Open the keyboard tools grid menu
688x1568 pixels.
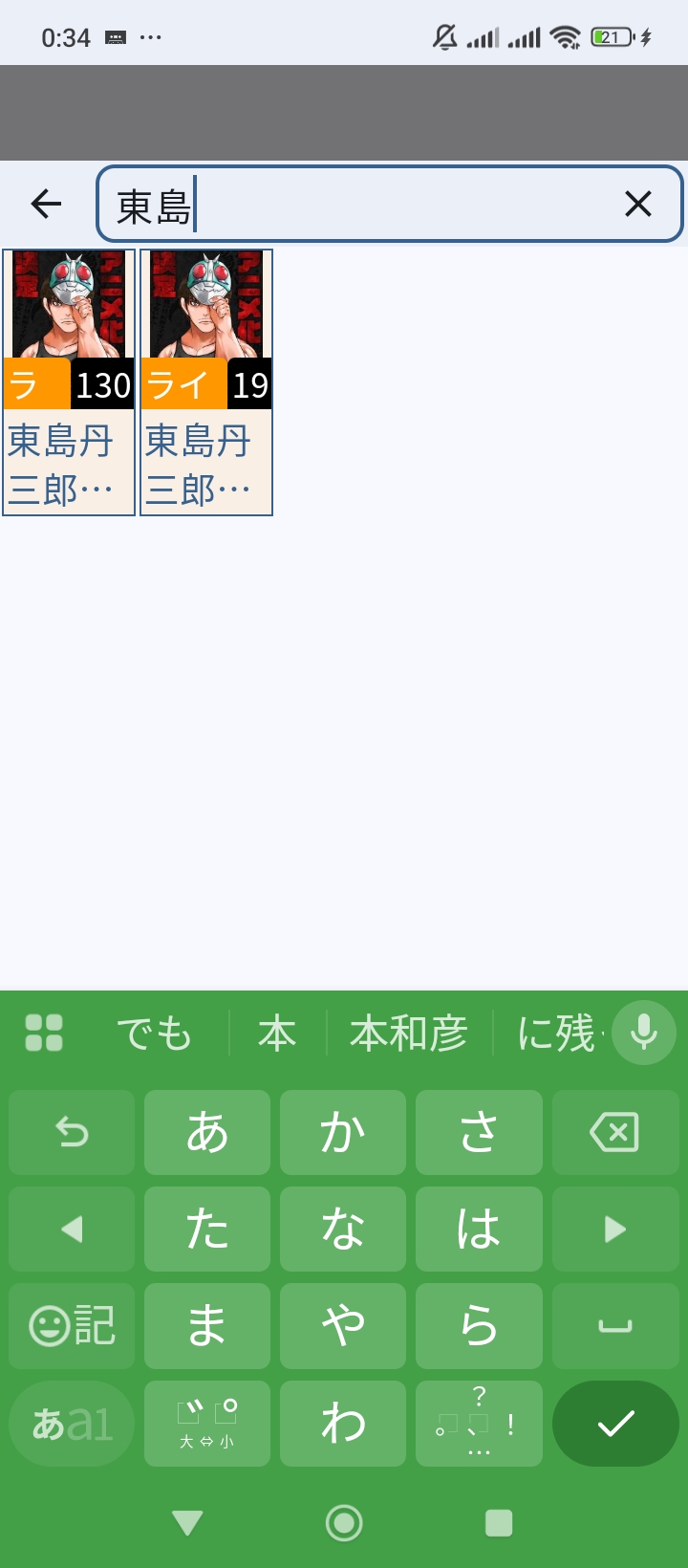44,1034
